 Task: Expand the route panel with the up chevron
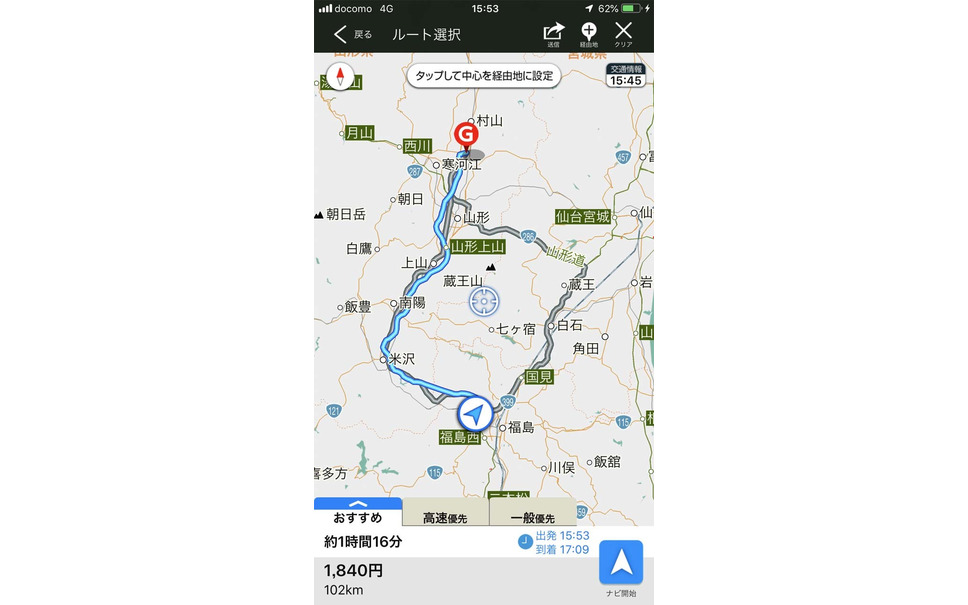pos(358,503)
